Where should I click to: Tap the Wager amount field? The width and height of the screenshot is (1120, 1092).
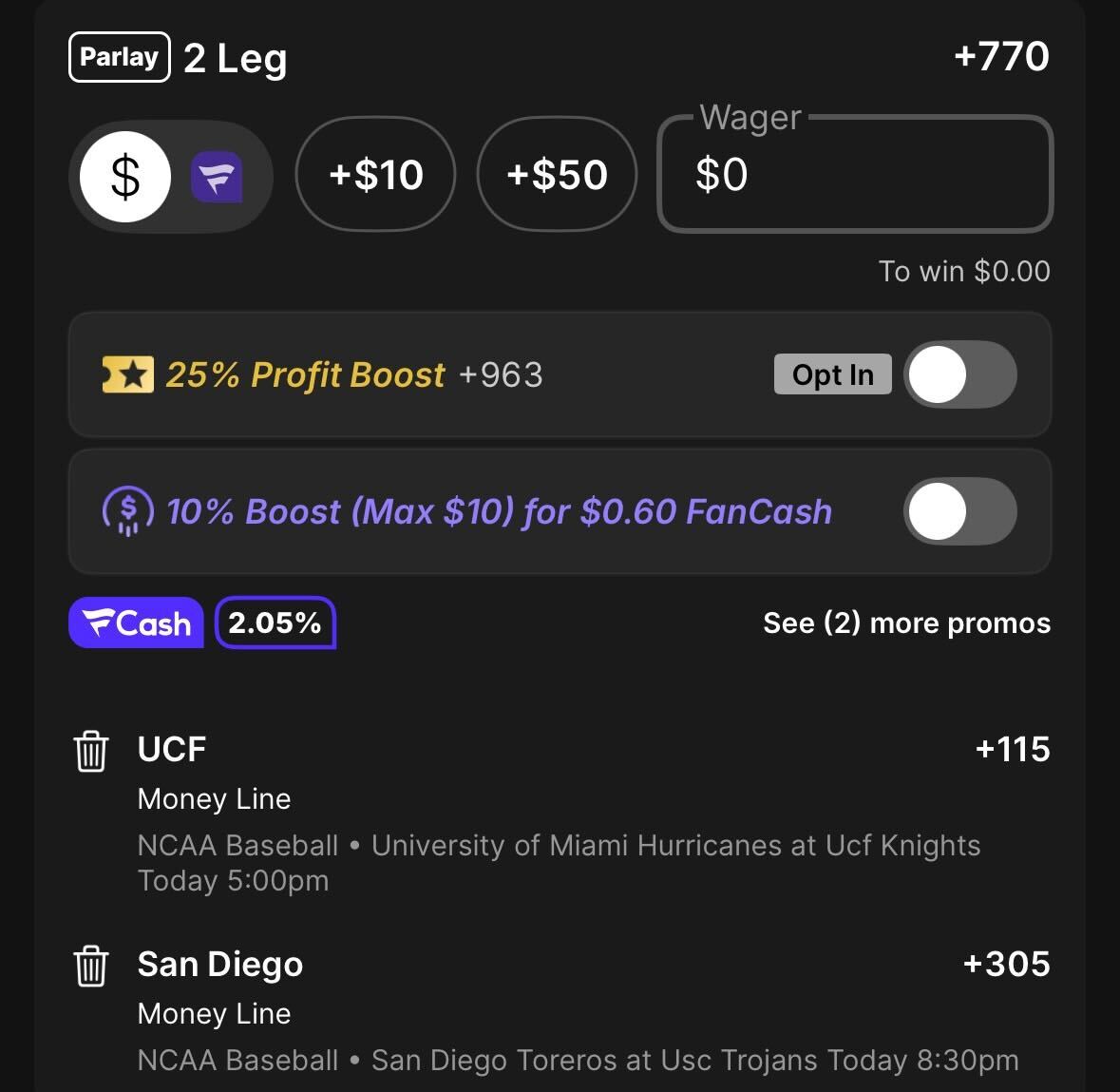click(855, 175)
